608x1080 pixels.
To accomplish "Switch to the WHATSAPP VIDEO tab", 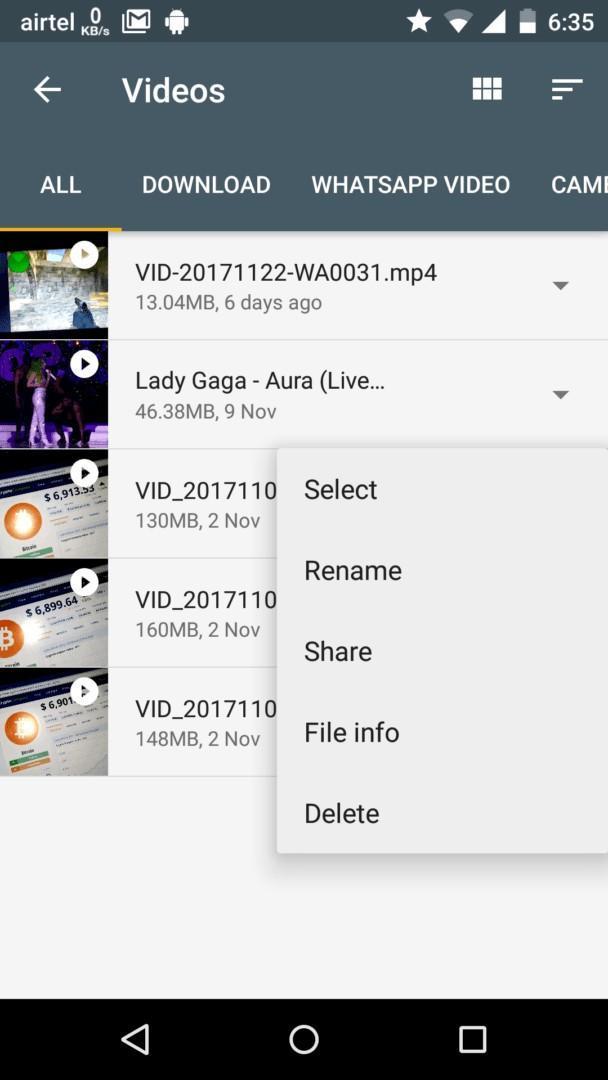I will tap(410, 185).
